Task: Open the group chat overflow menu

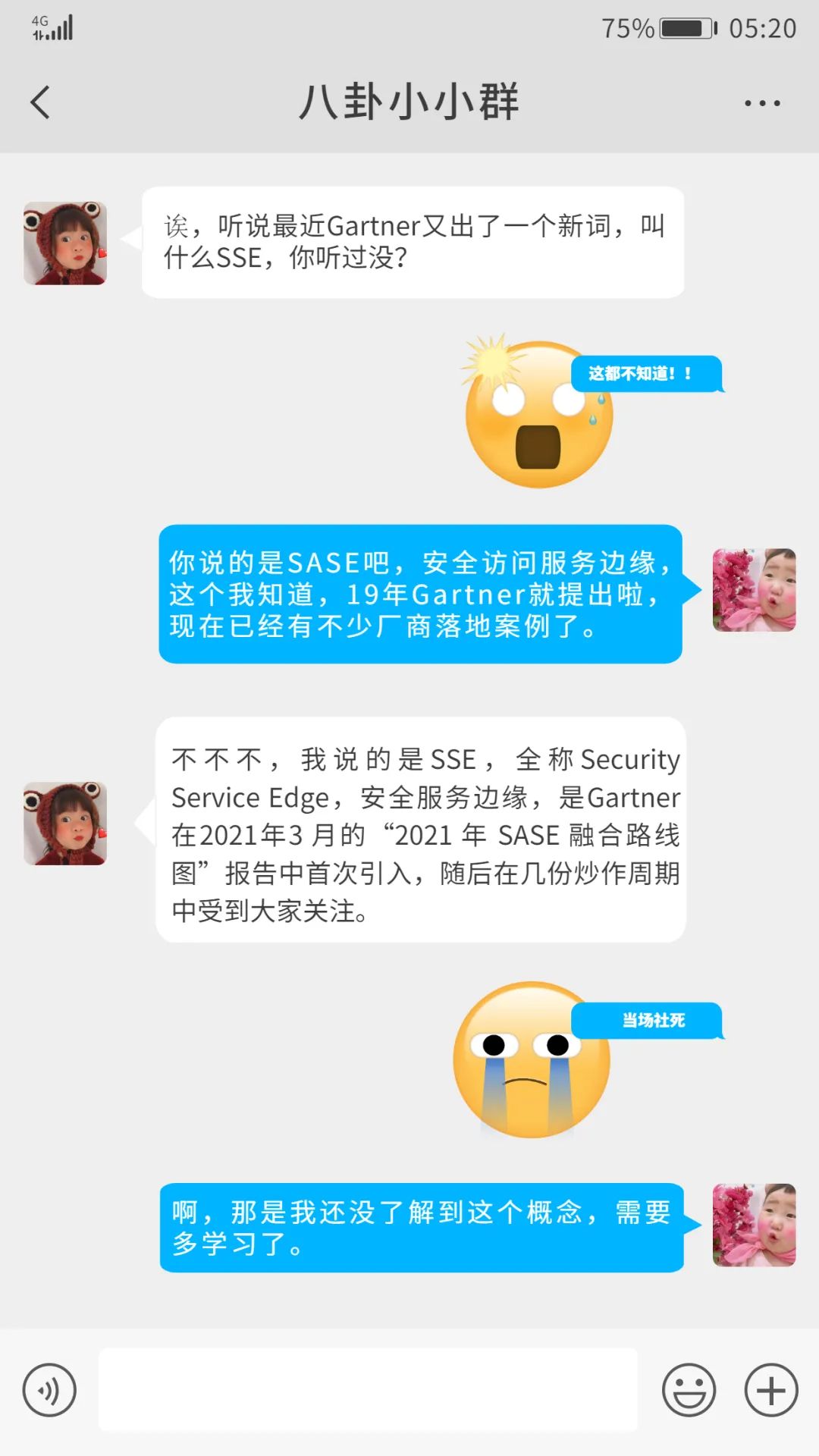Action: click(761, 103)
